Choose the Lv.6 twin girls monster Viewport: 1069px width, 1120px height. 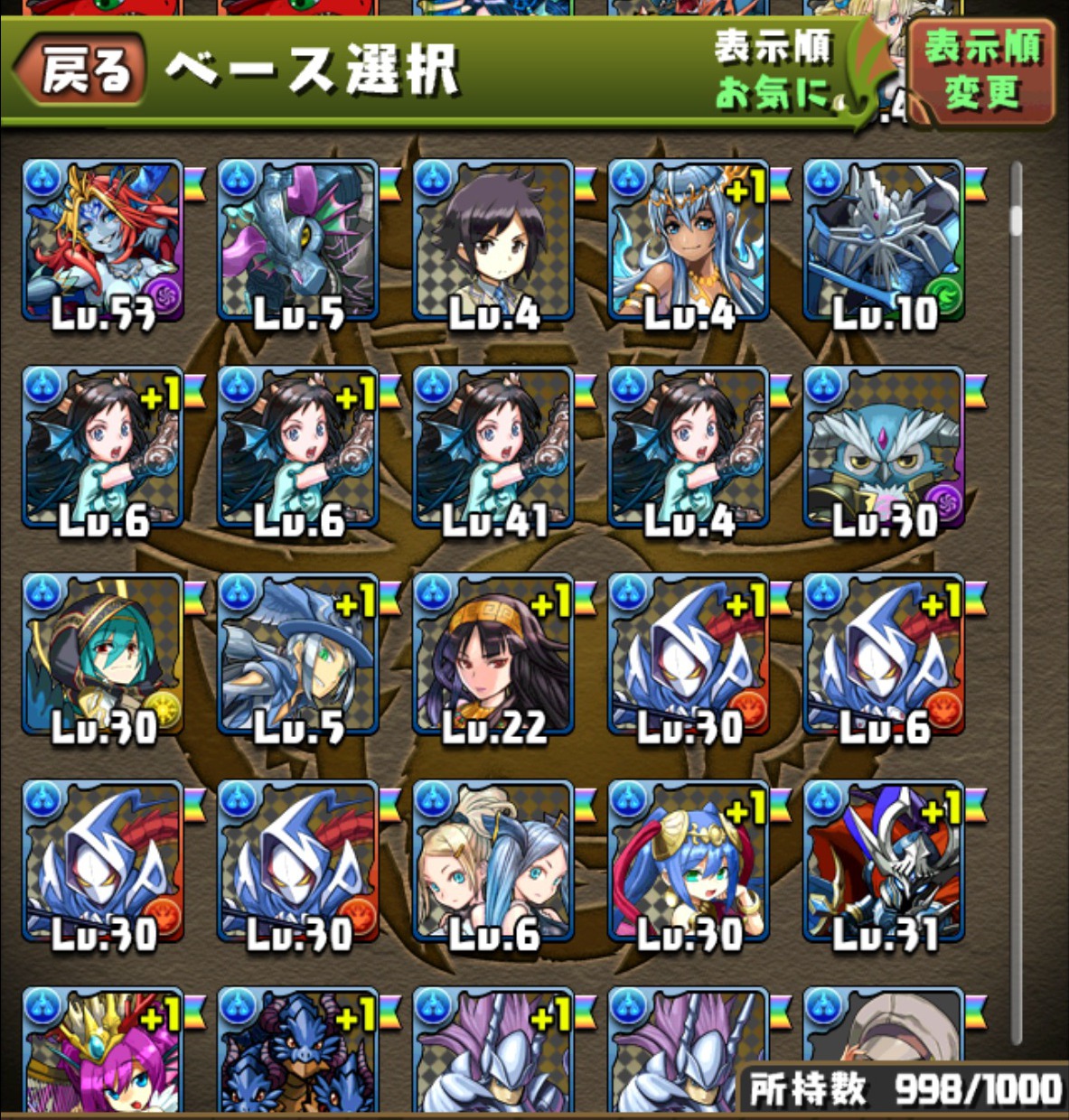click(x=493, y=863)
